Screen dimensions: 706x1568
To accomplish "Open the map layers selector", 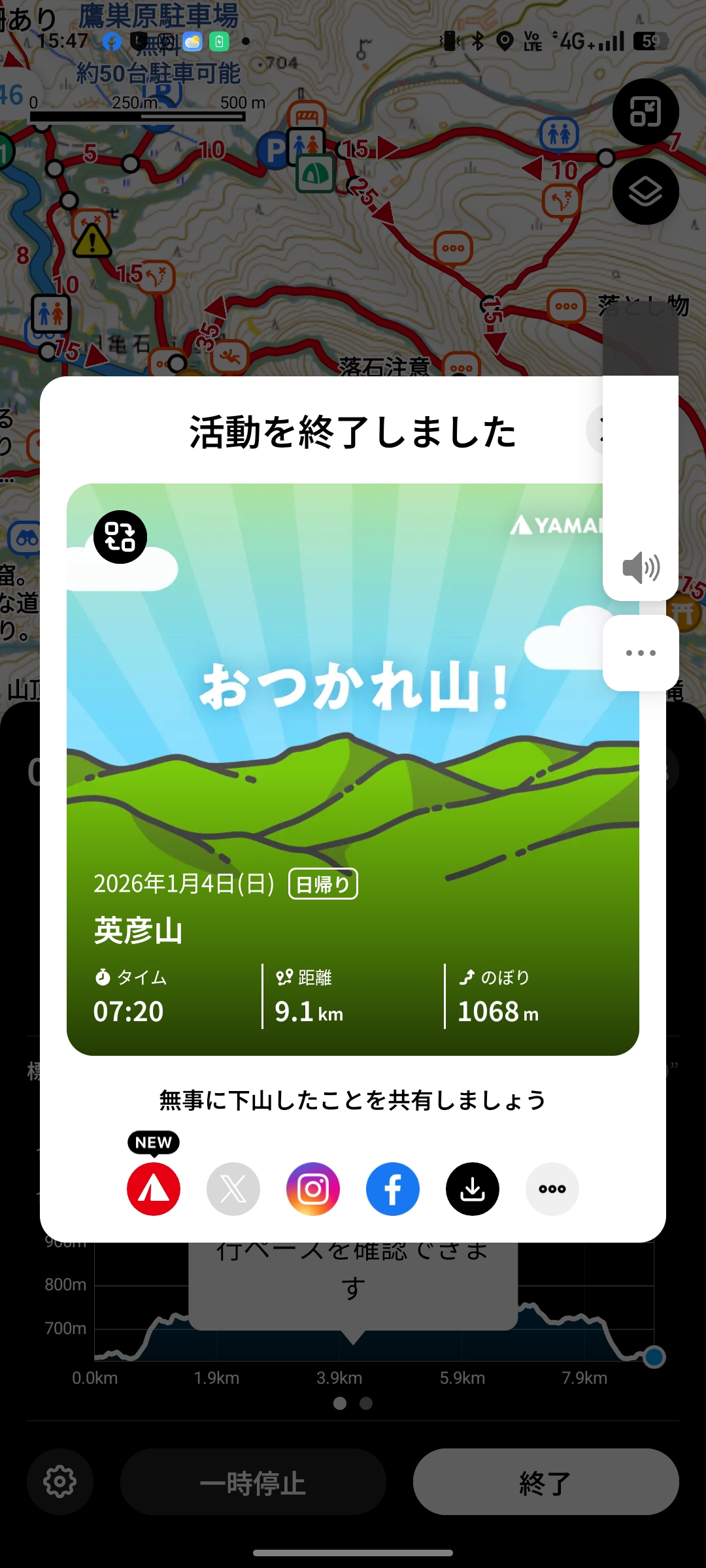I will (x=645, y=191).
